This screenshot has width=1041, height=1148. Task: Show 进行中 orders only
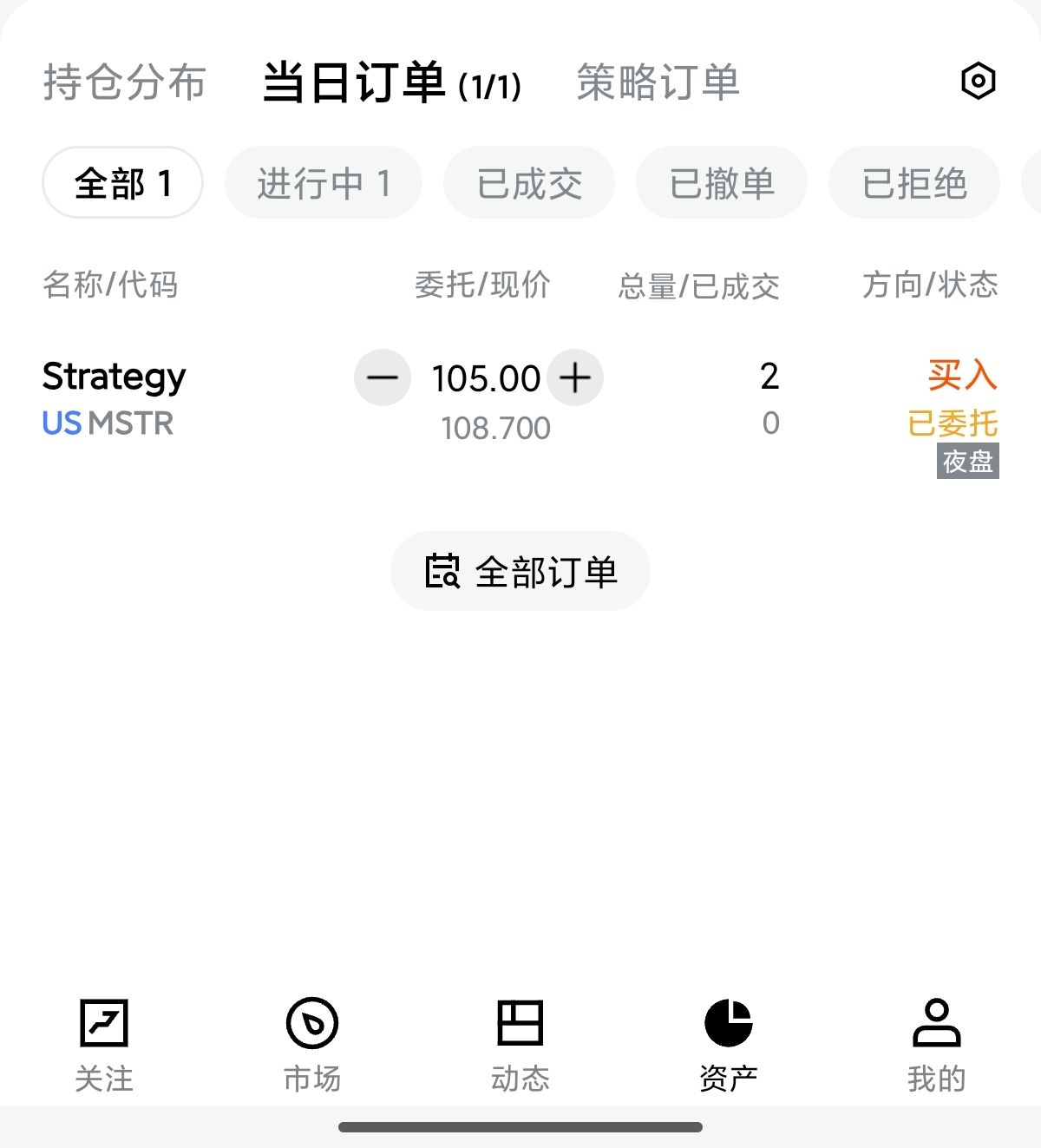(324, 183)
